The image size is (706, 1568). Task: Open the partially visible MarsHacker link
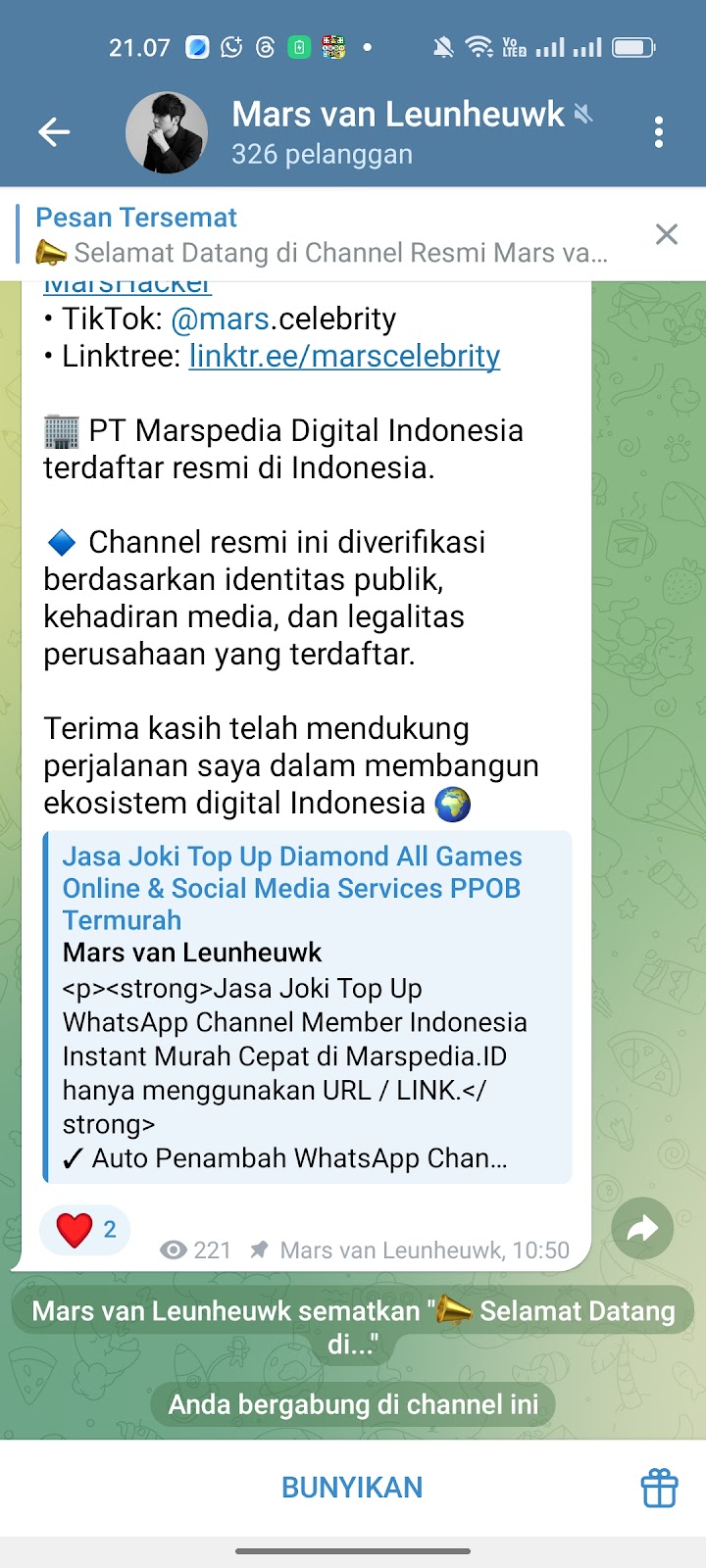(127, 287)
